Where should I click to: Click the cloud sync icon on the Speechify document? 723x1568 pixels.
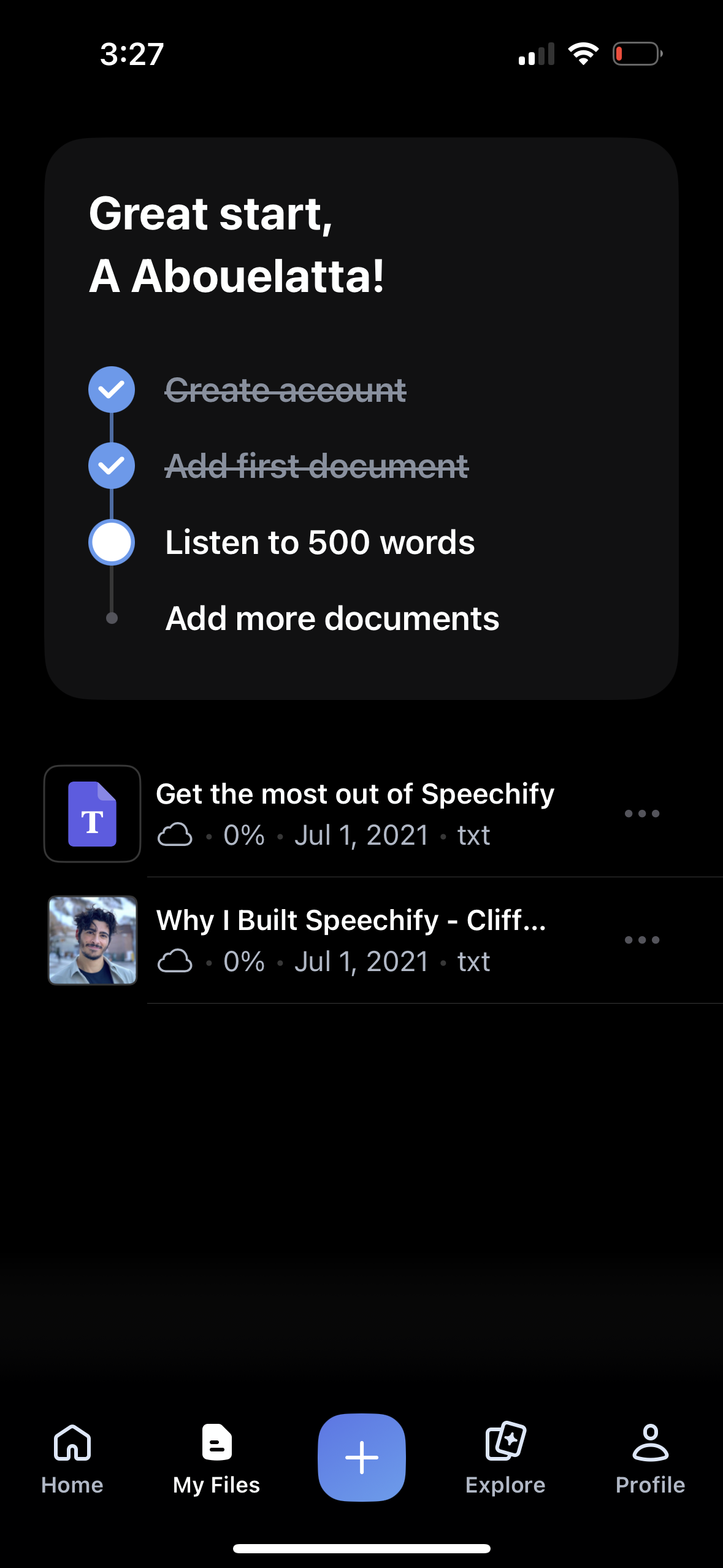[175, 834]
